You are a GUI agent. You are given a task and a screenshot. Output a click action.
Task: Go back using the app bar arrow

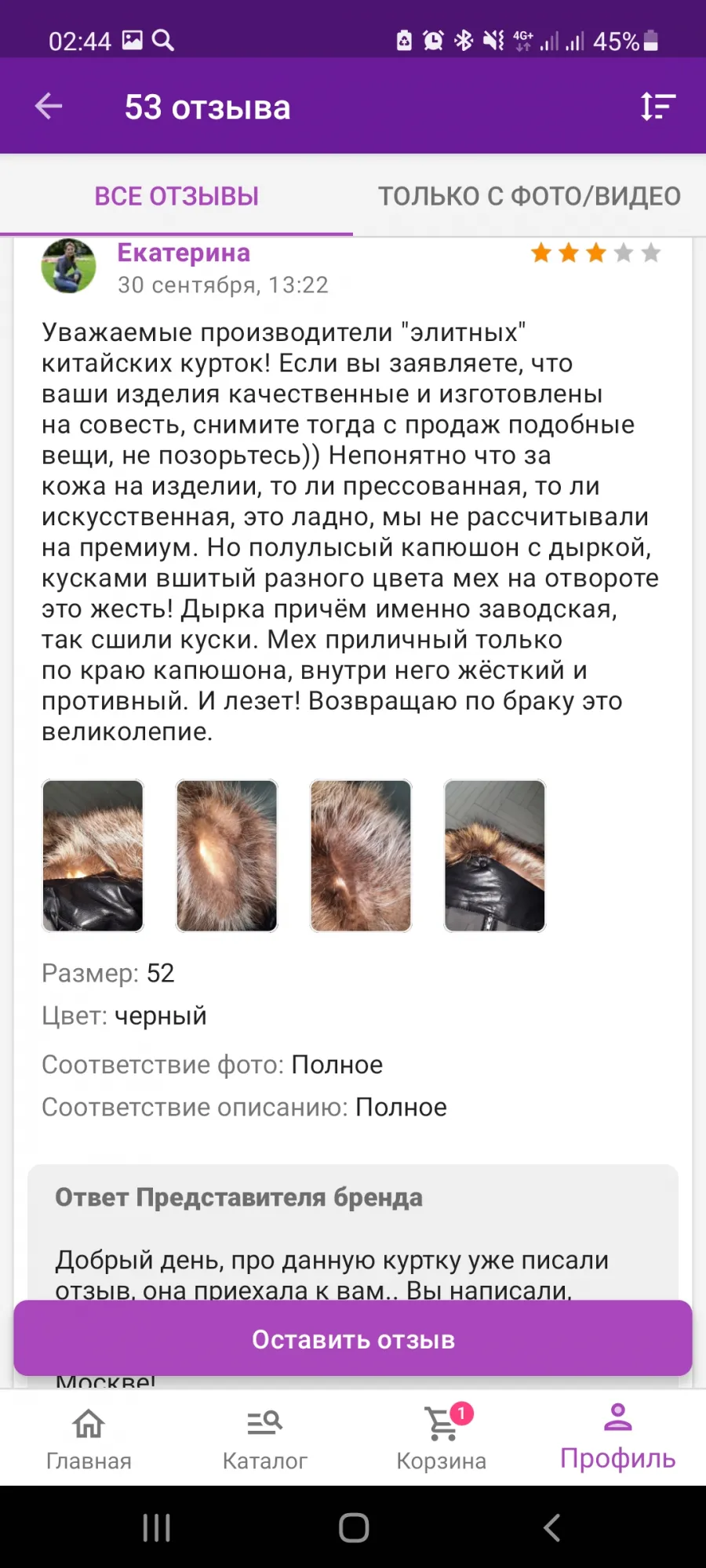point(49,106)
